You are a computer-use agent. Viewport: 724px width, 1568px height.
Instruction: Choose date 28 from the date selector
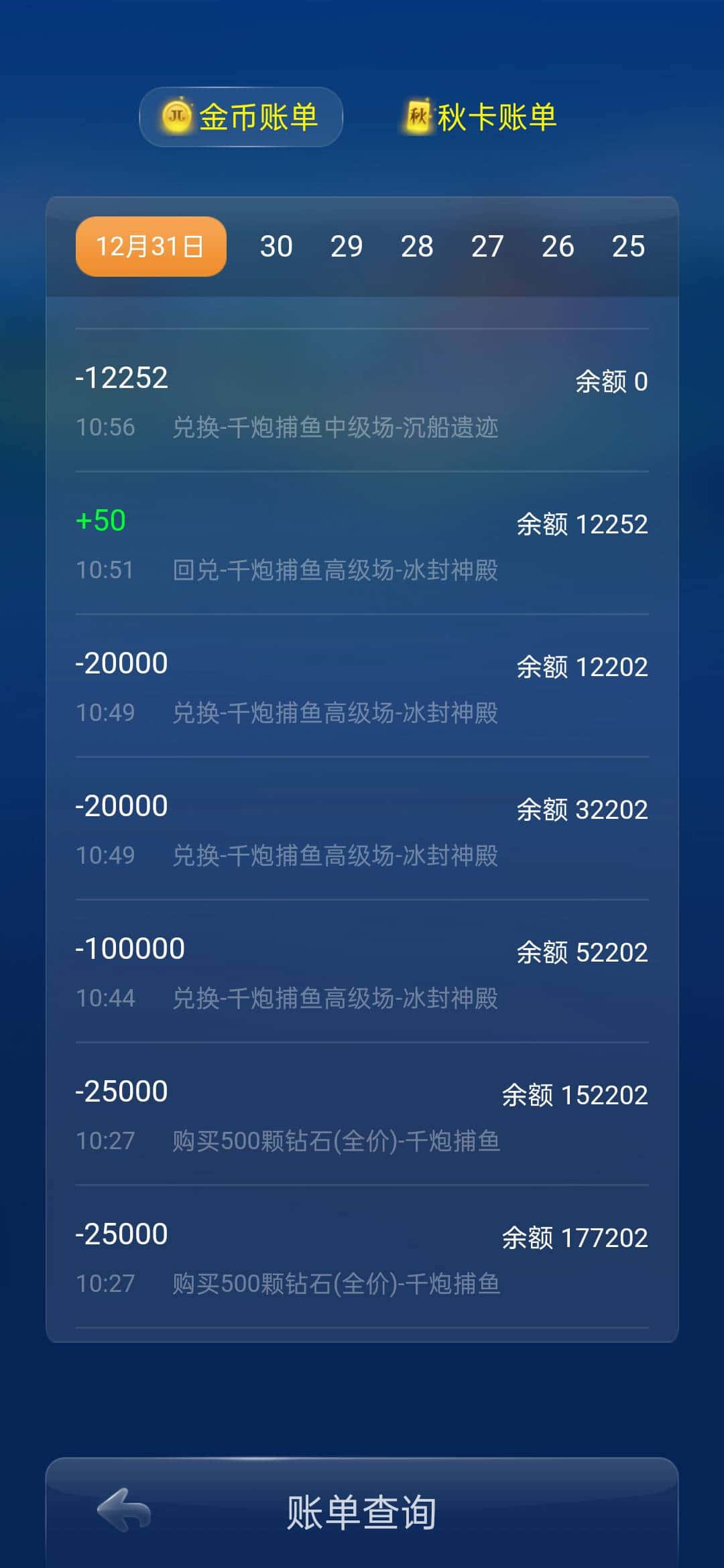[x=418, y=247]
